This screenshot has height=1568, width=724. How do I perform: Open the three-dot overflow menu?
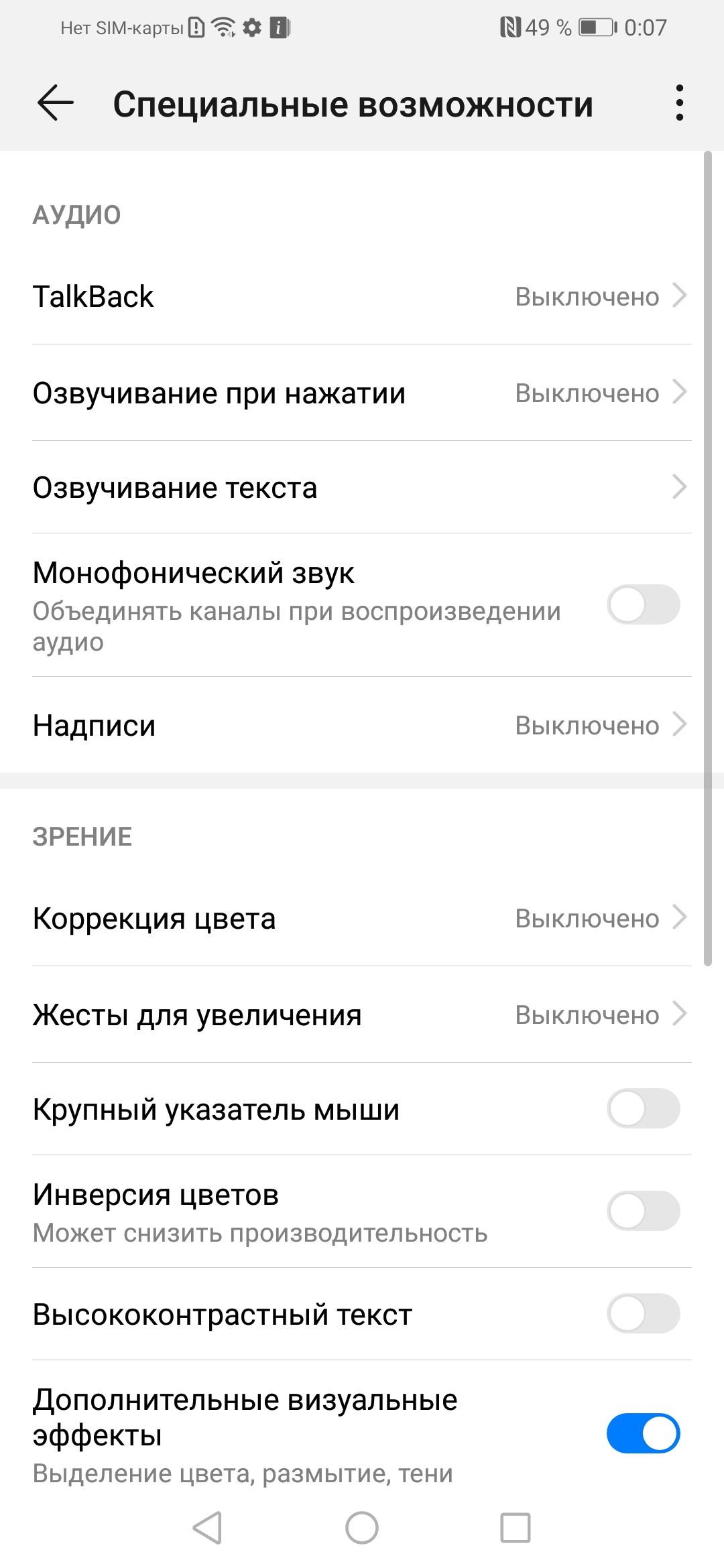[679, 103]
